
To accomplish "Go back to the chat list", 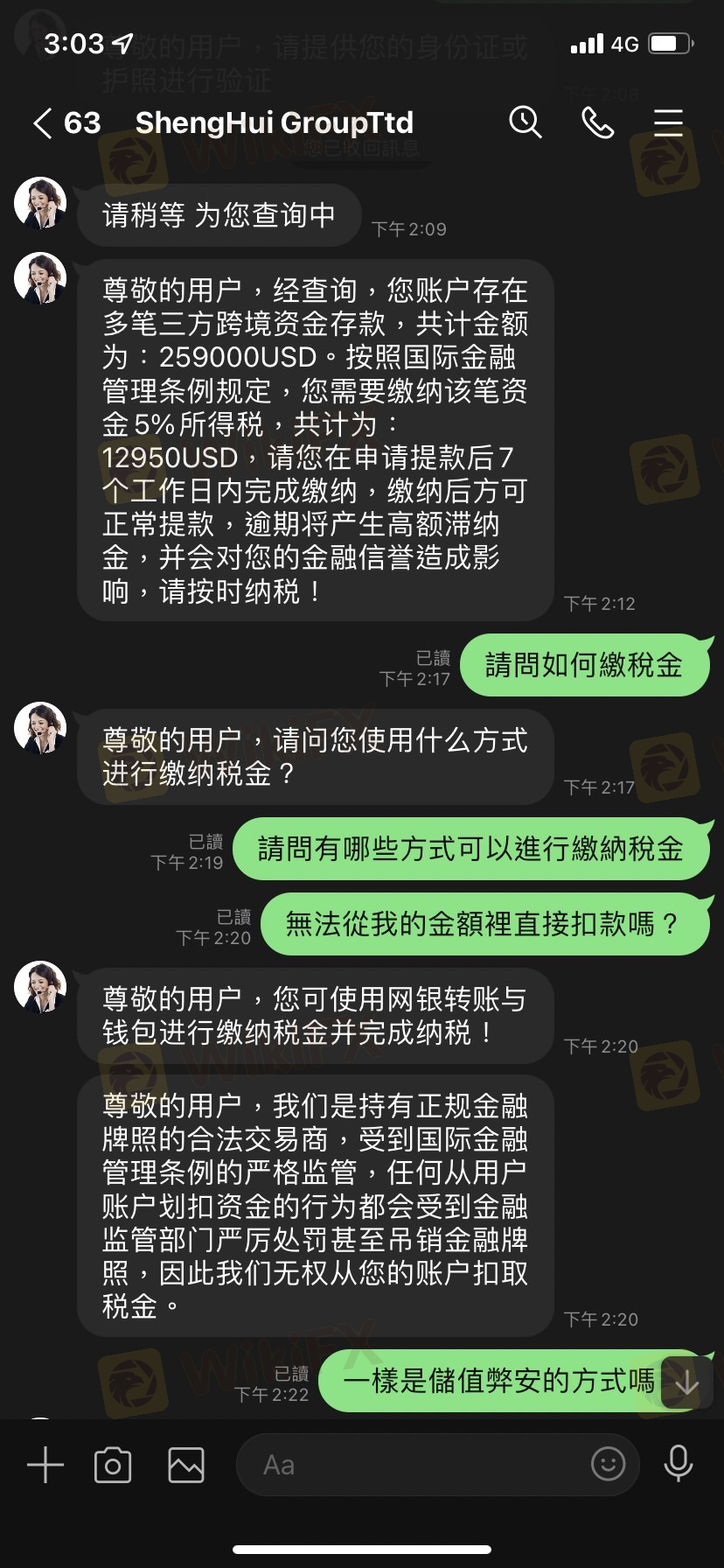I will (42, 123).
